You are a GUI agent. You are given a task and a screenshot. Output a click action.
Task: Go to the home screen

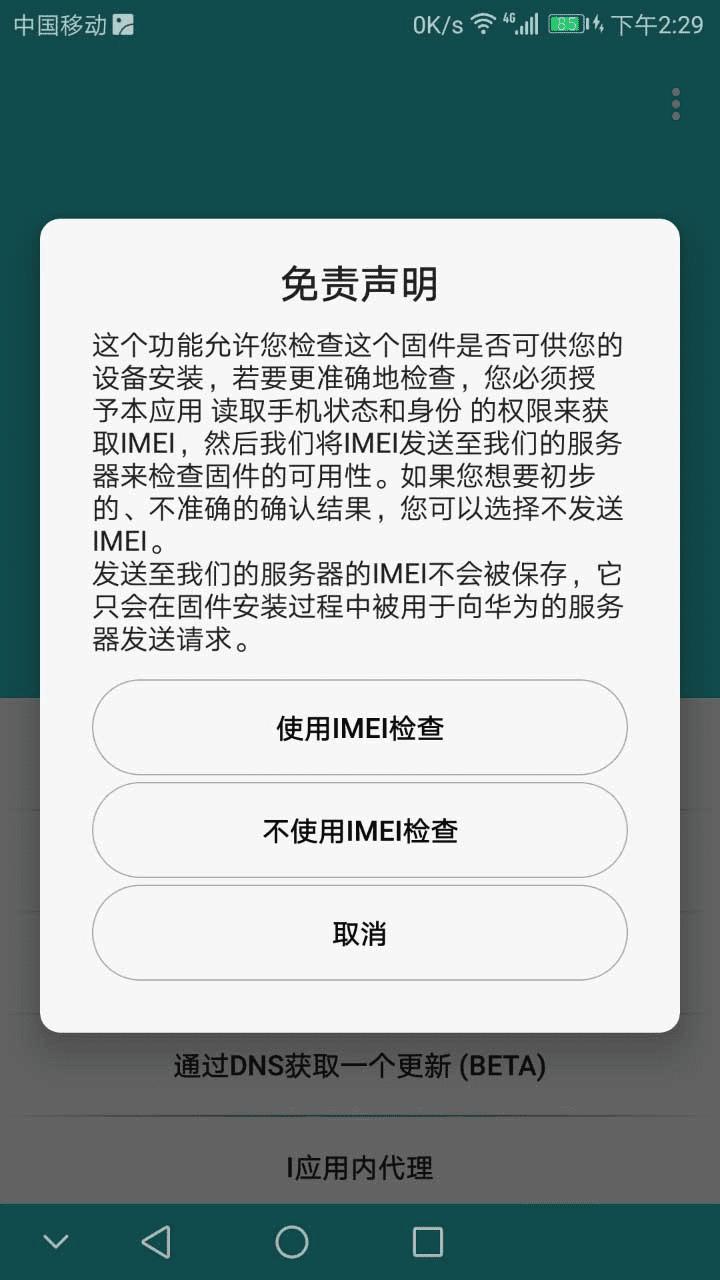(292, 1242)
